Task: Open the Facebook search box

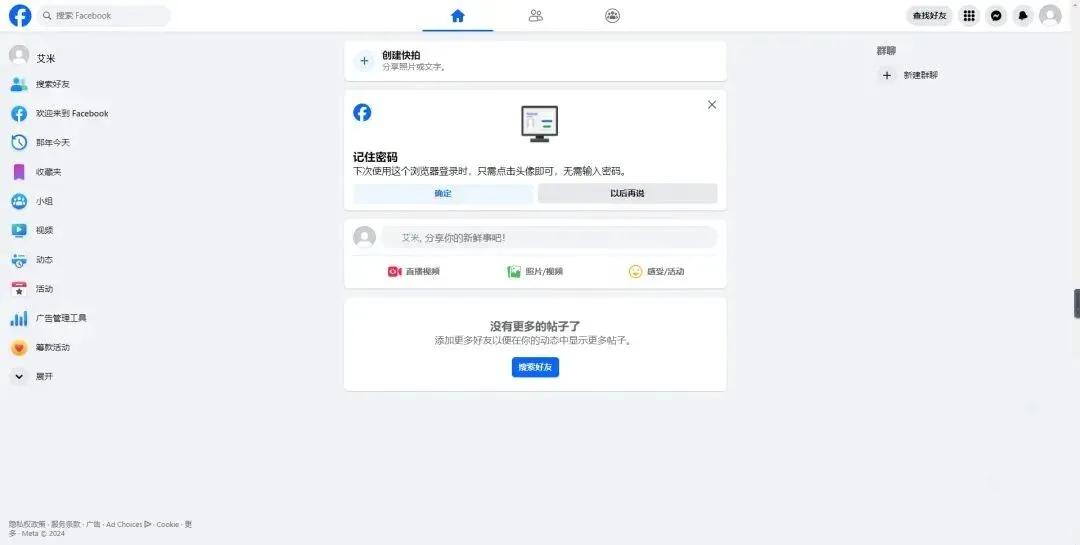Action: 105,16
